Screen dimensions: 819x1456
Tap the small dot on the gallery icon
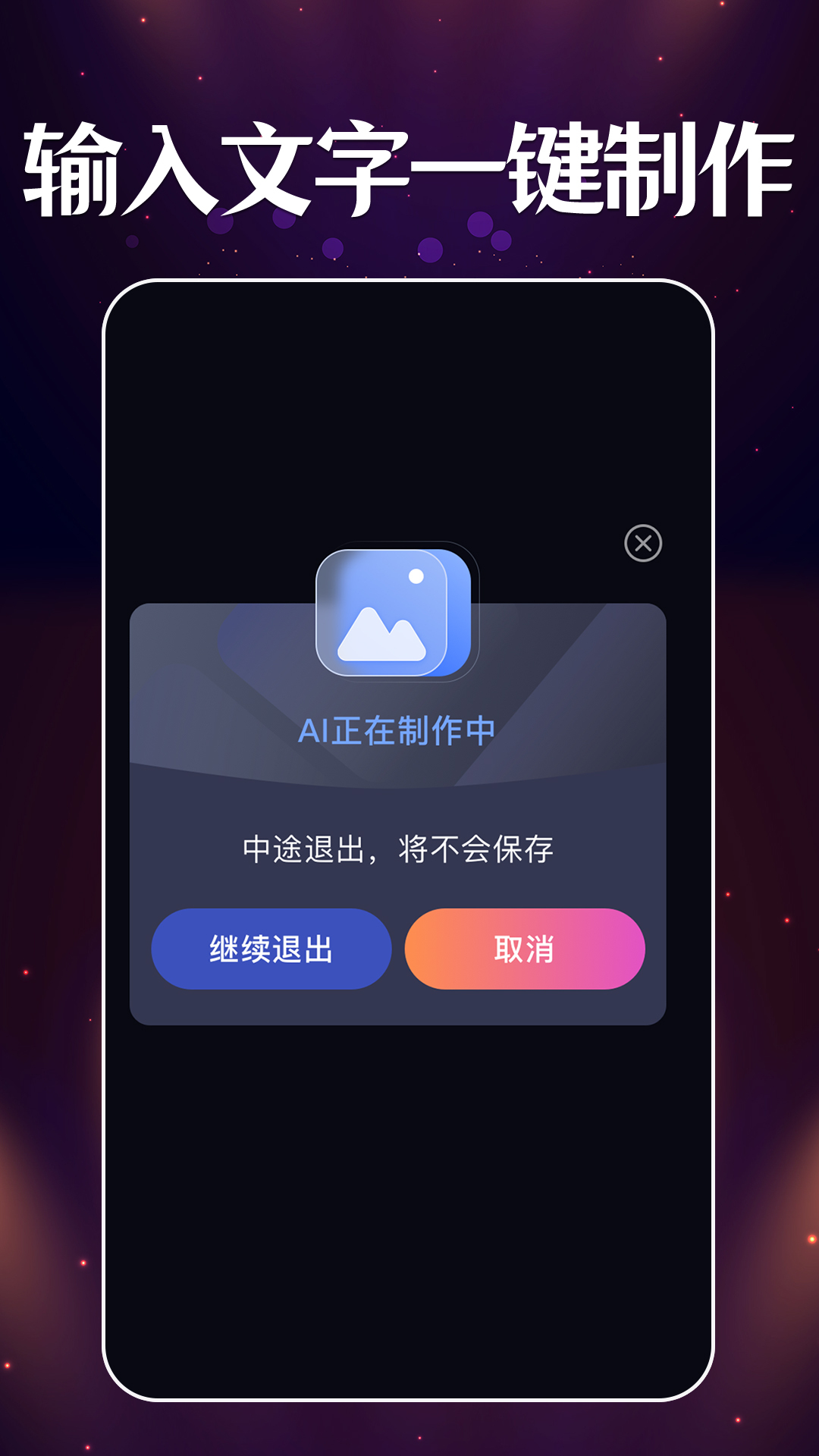tap(415, 576)
